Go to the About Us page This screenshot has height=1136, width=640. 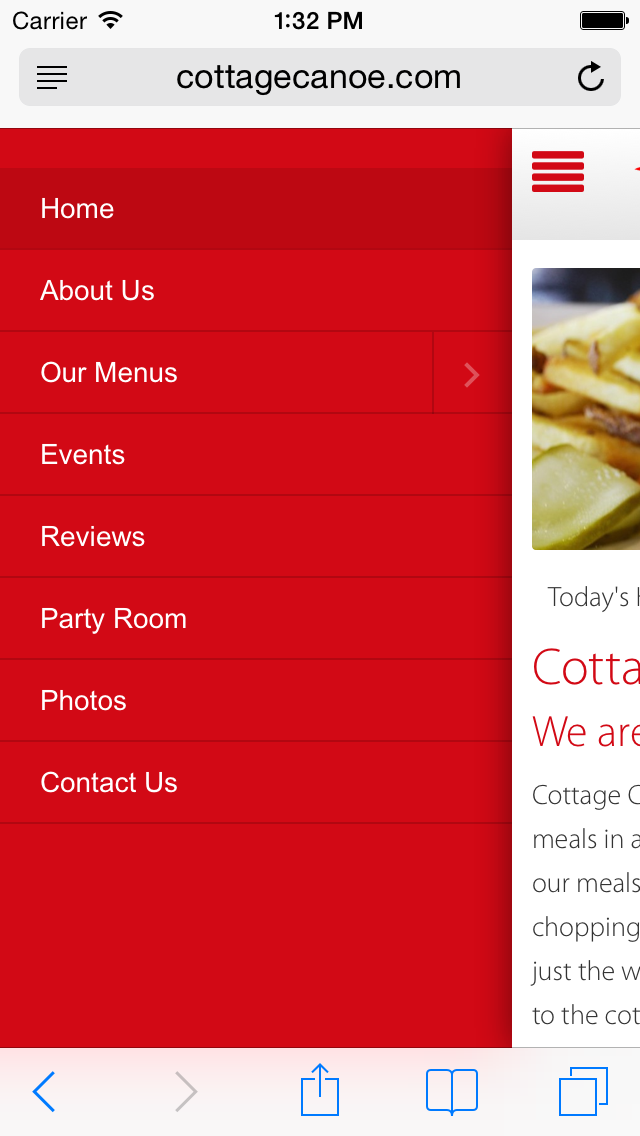point(97,291)
